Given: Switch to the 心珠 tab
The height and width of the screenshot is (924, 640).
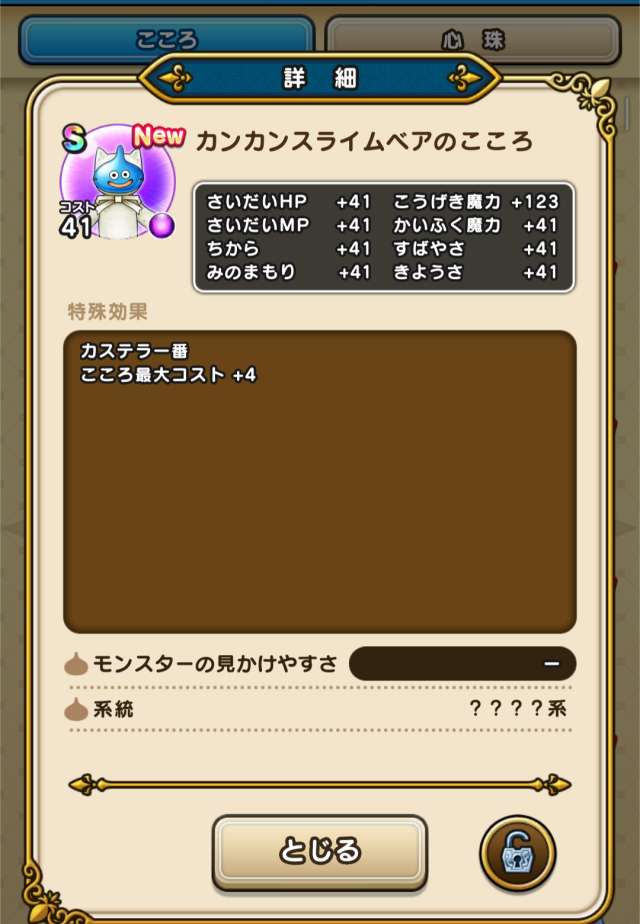Looking at the screenshot, I should [x=473, y=41].
